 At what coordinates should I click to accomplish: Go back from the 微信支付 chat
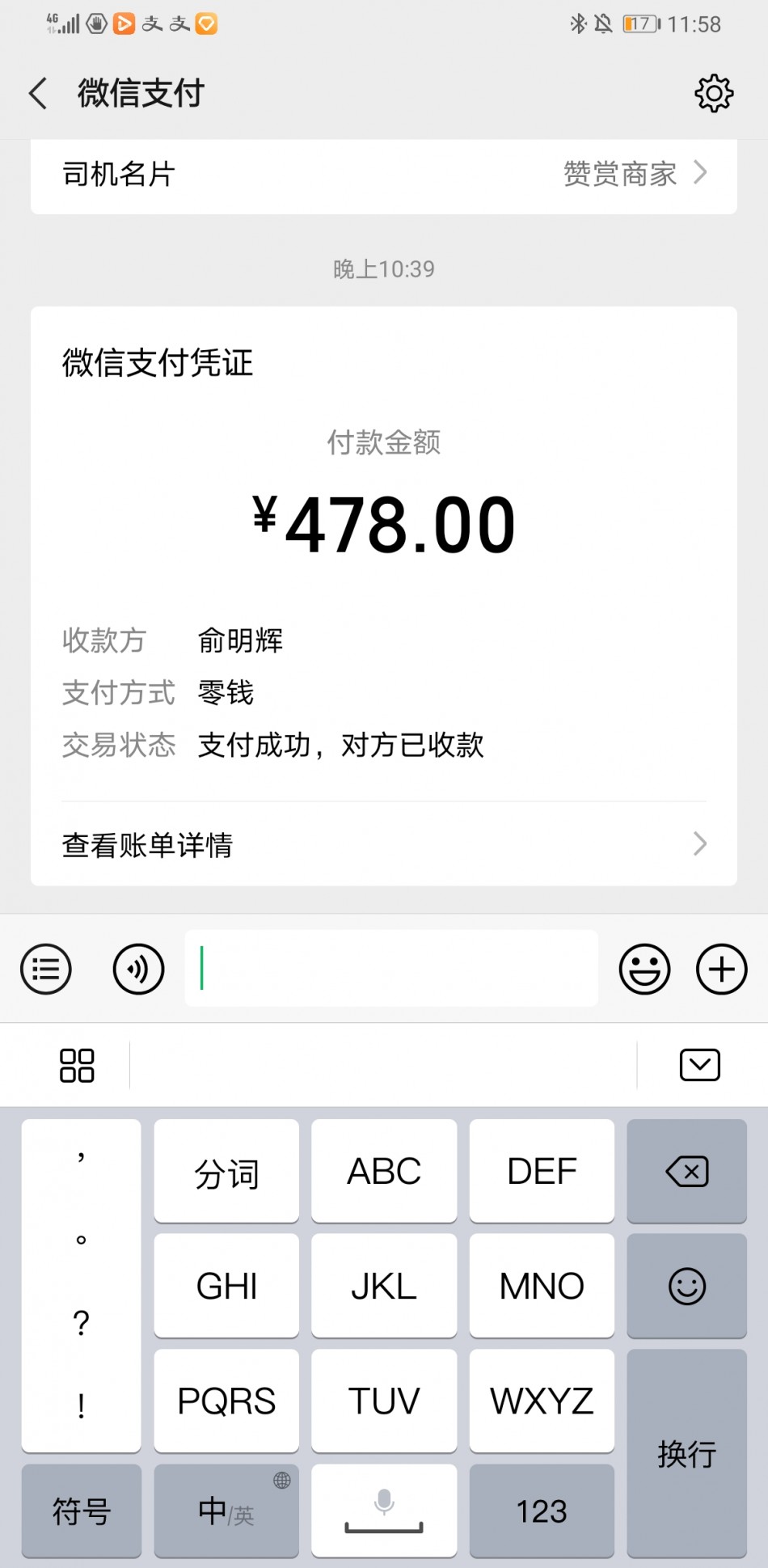(38, 93)
